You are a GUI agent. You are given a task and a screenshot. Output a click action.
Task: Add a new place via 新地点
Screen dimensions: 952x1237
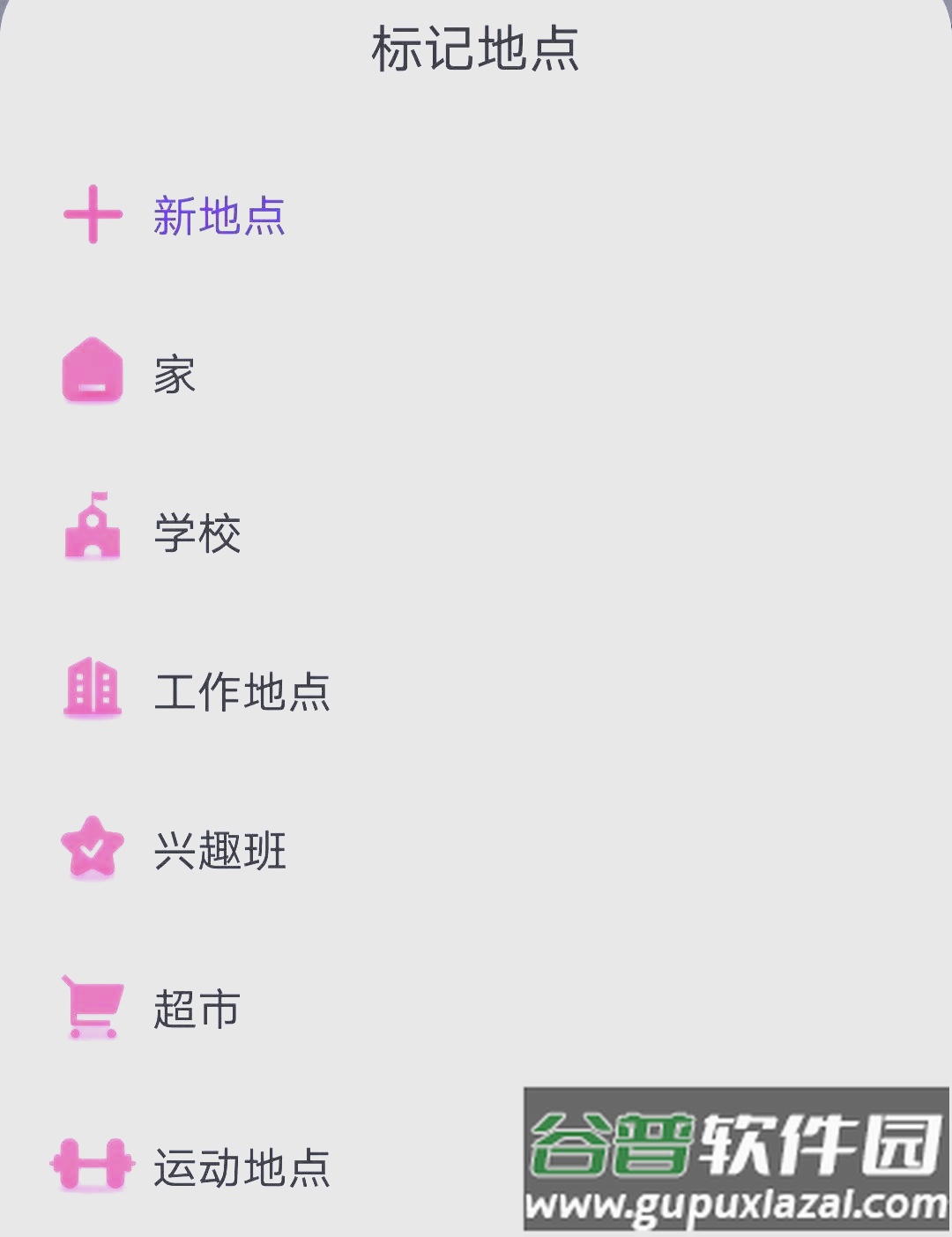tap(219, 216)
